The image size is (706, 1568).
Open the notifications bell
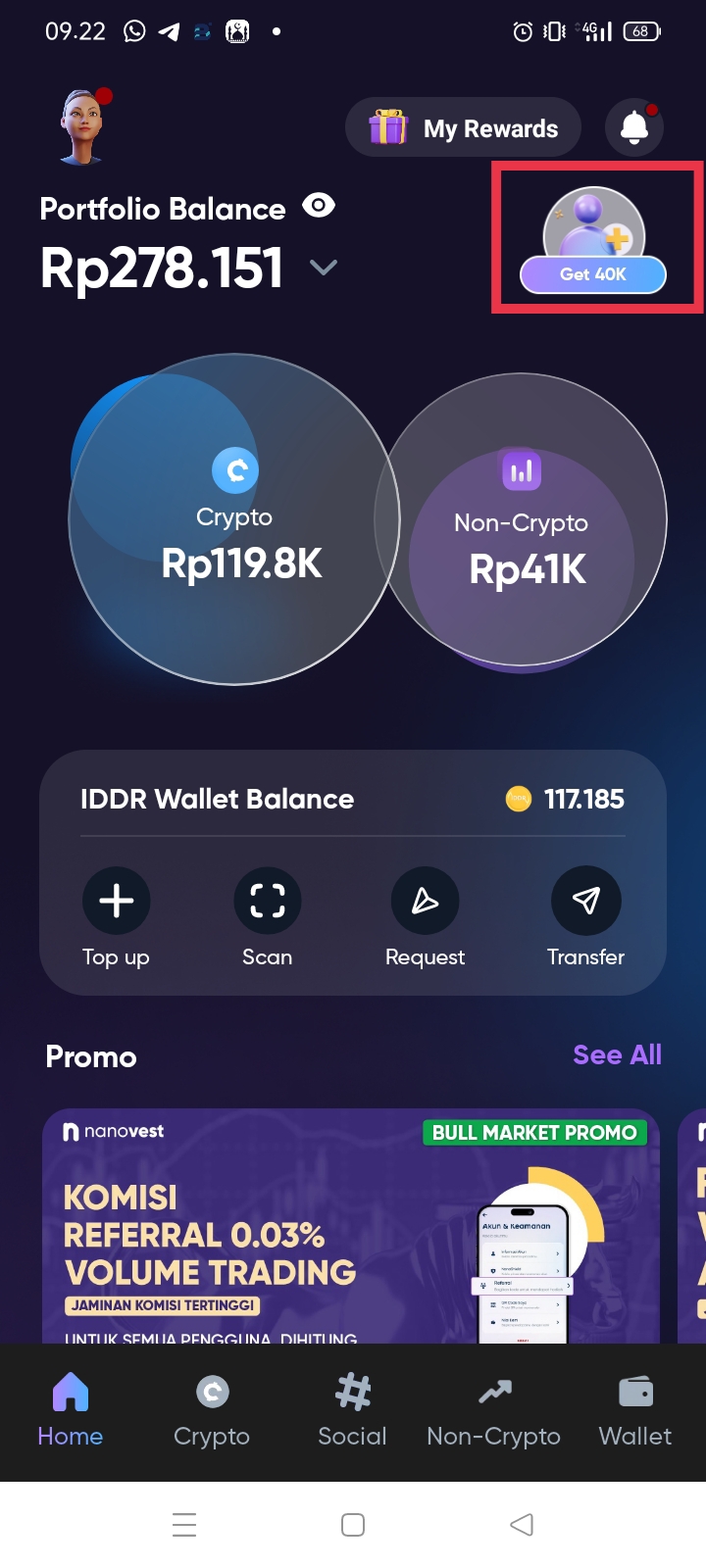pyautogui.click(x=634, y=127)
